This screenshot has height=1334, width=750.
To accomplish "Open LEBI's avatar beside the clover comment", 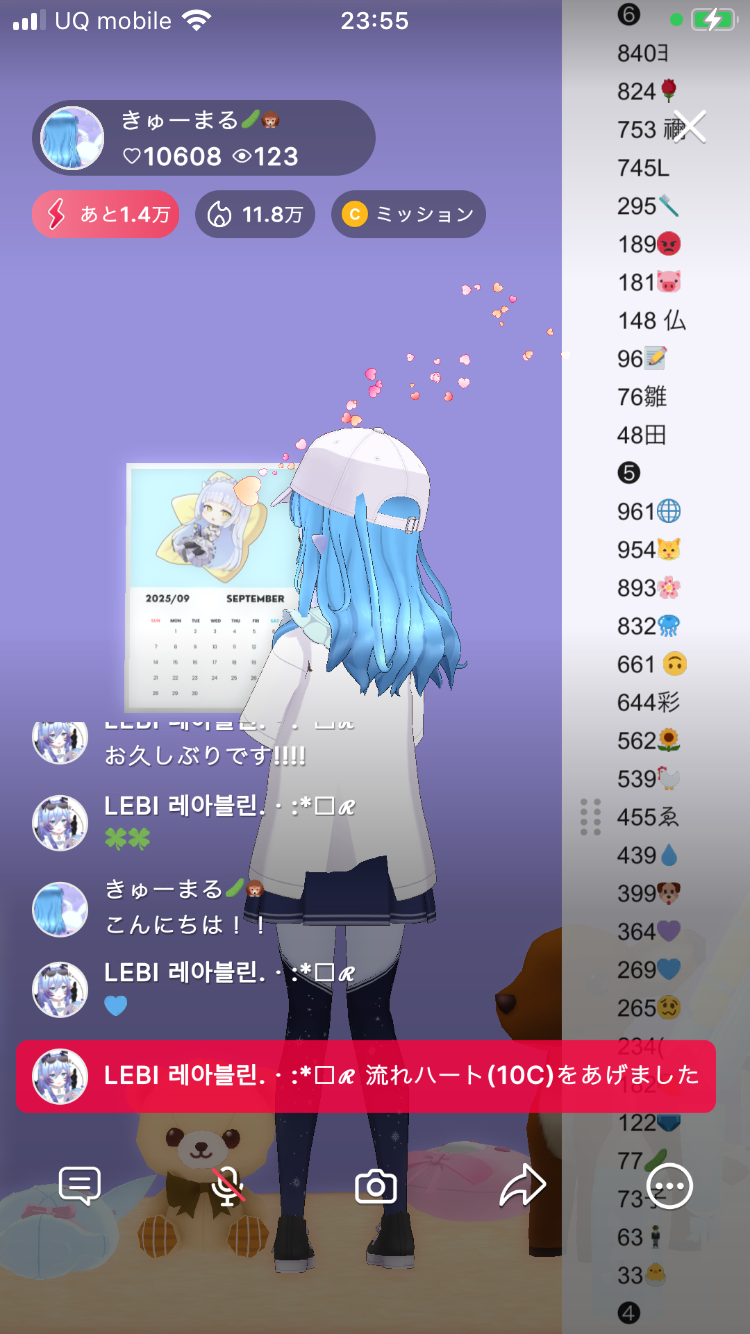I will click(x=60, y=823).
